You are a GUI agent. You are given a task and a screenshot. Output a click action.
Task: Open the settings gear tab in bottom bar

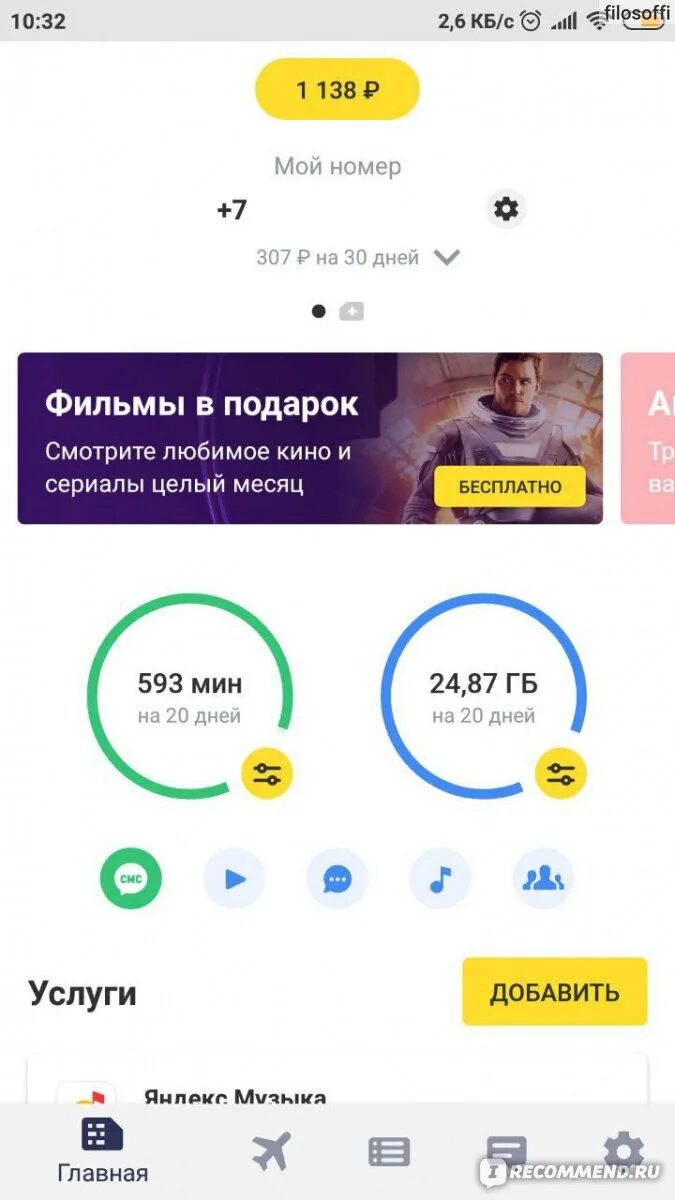coord(623,1150)
